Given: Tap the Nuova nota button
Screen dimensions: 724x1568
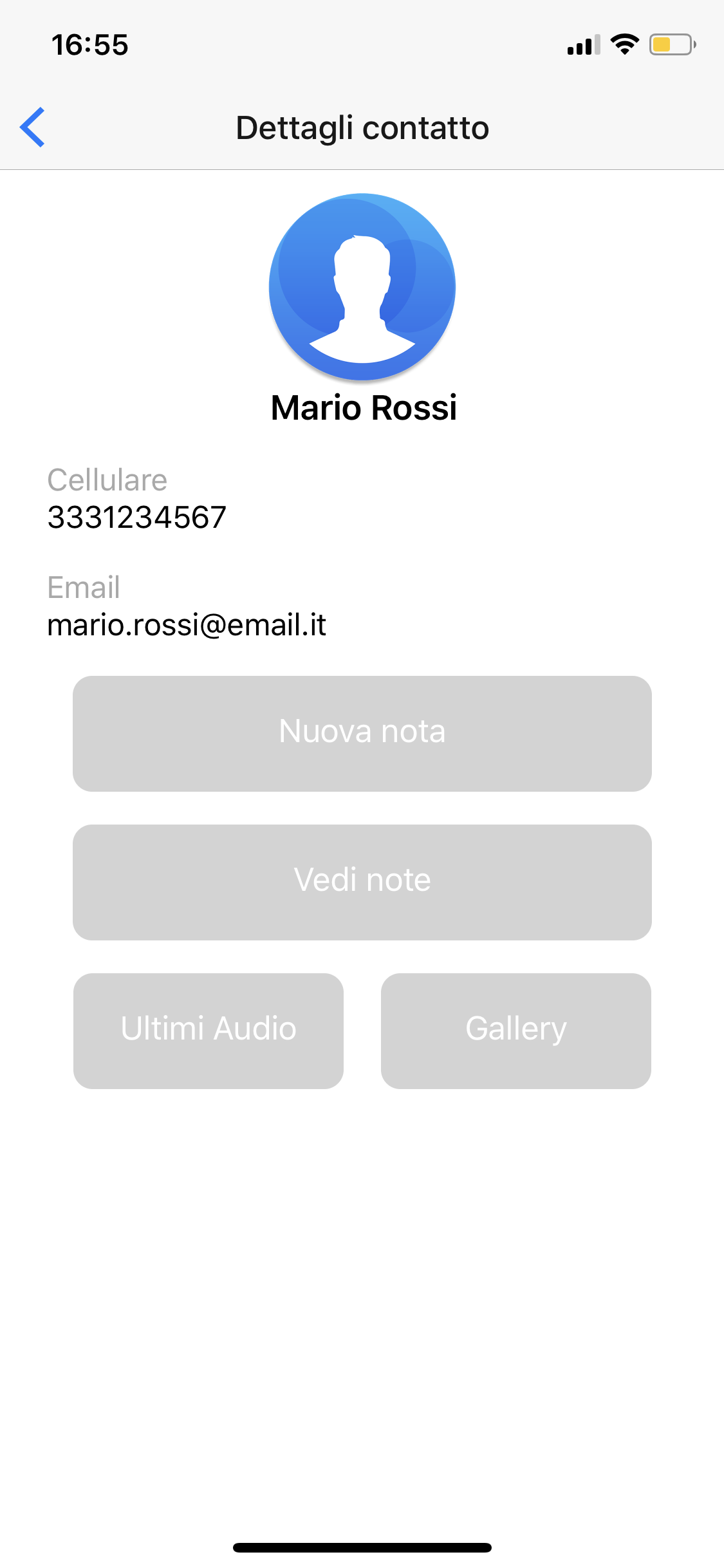Looking at the screenshot, I should tap(362, 734).
